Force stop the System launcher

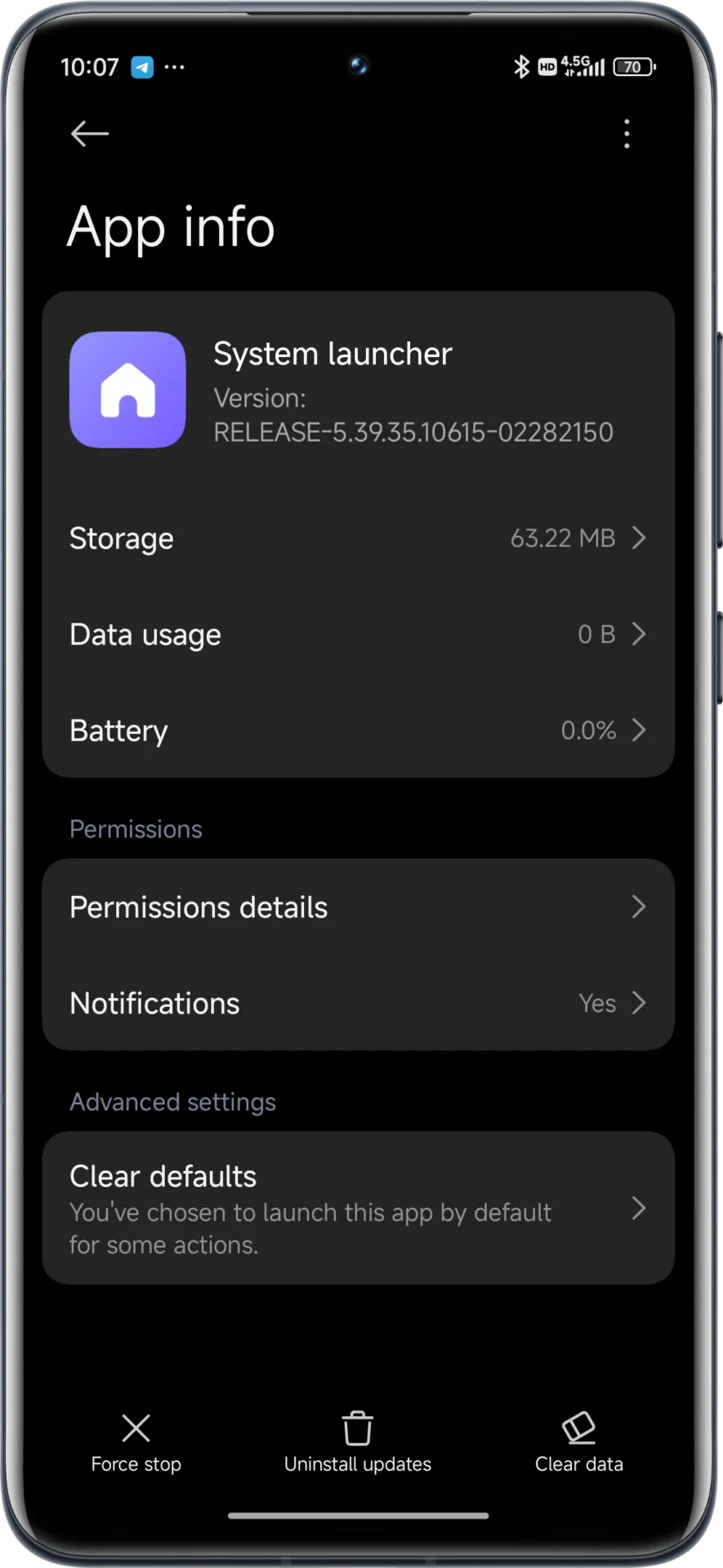click(x=136, y=1443)
